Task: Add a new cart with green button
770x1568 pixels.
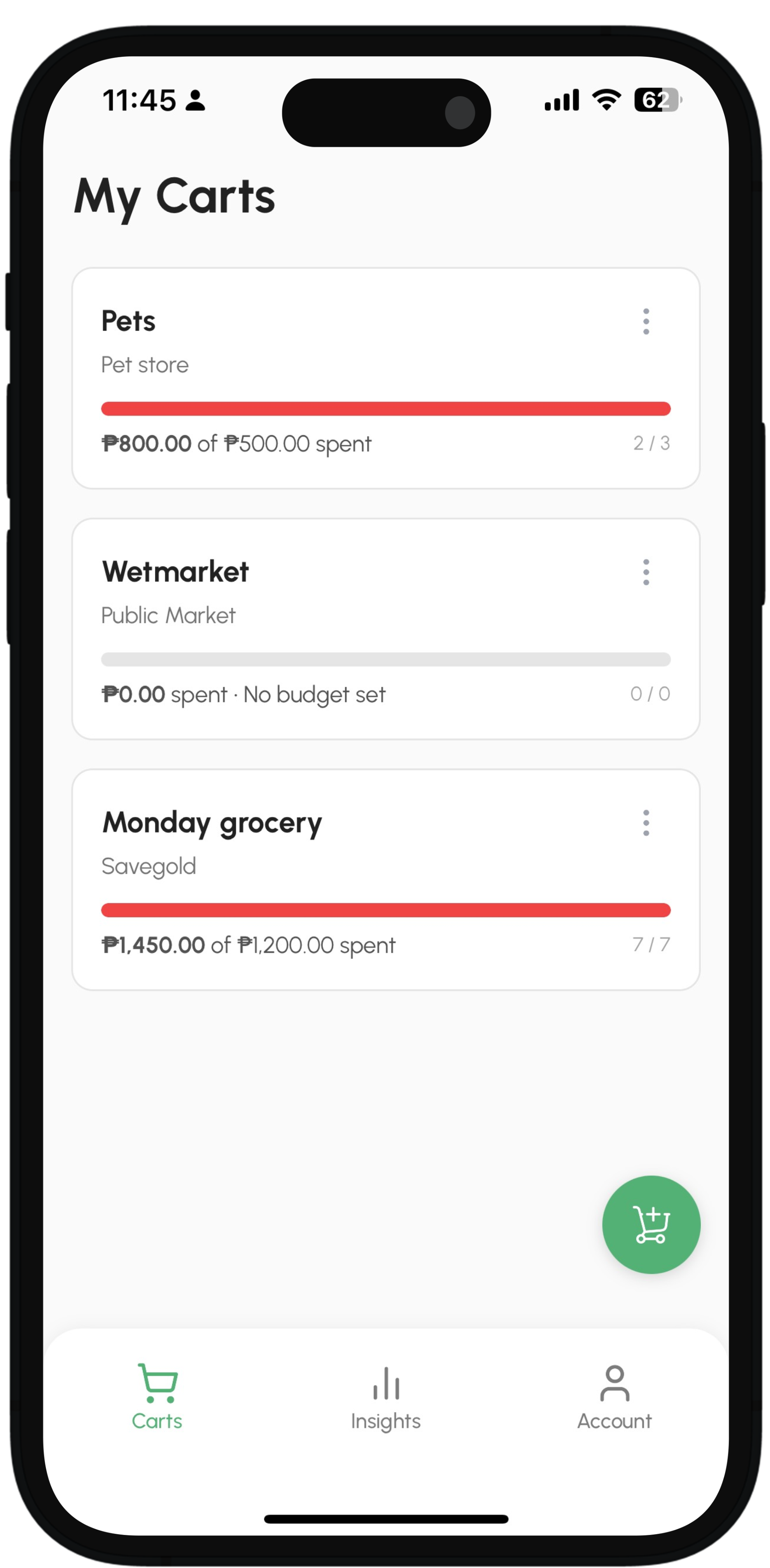Action: 651,1224
